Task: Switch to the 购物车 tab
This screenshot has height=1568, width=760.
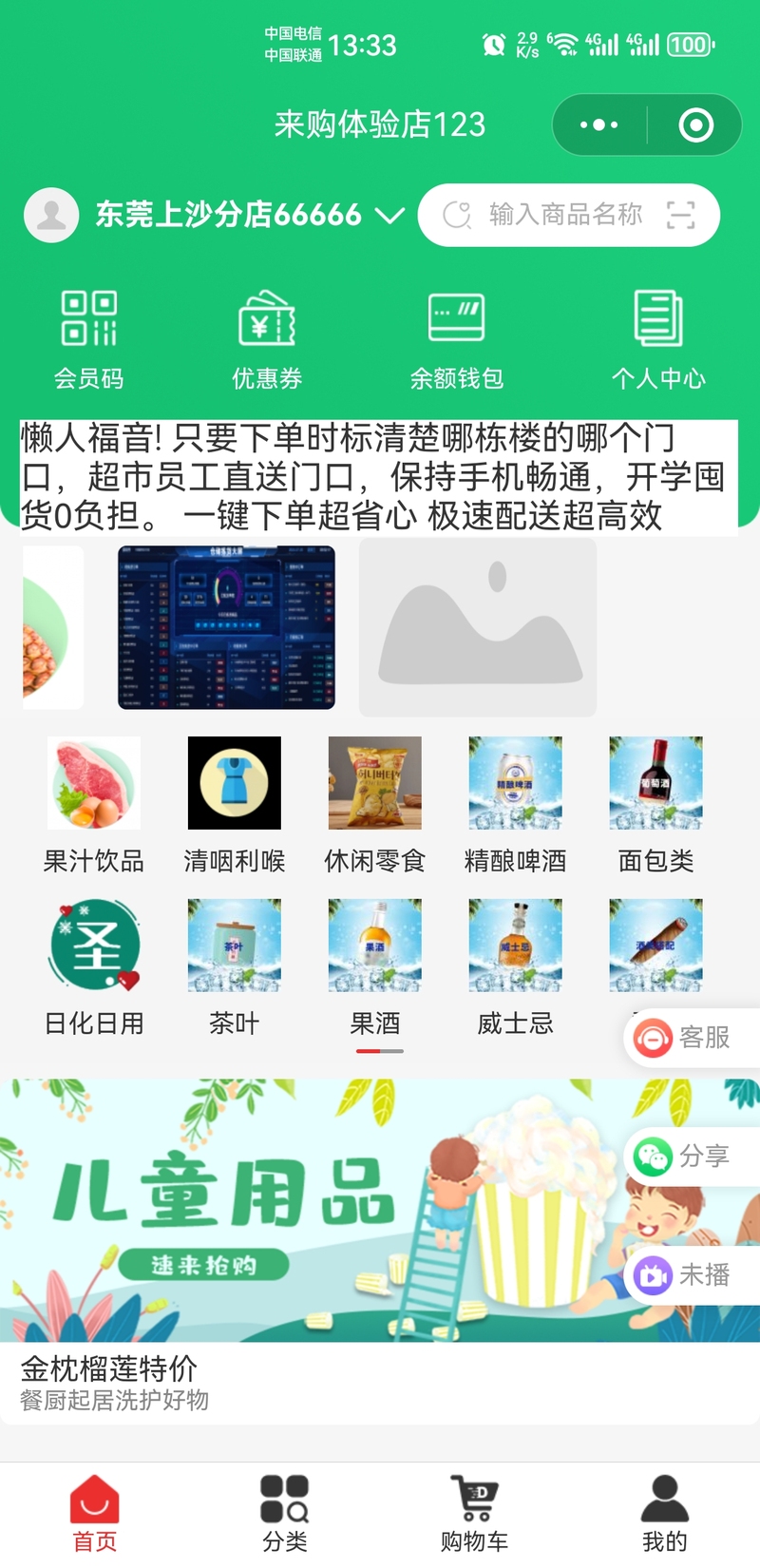Action: coord(474,1514)
